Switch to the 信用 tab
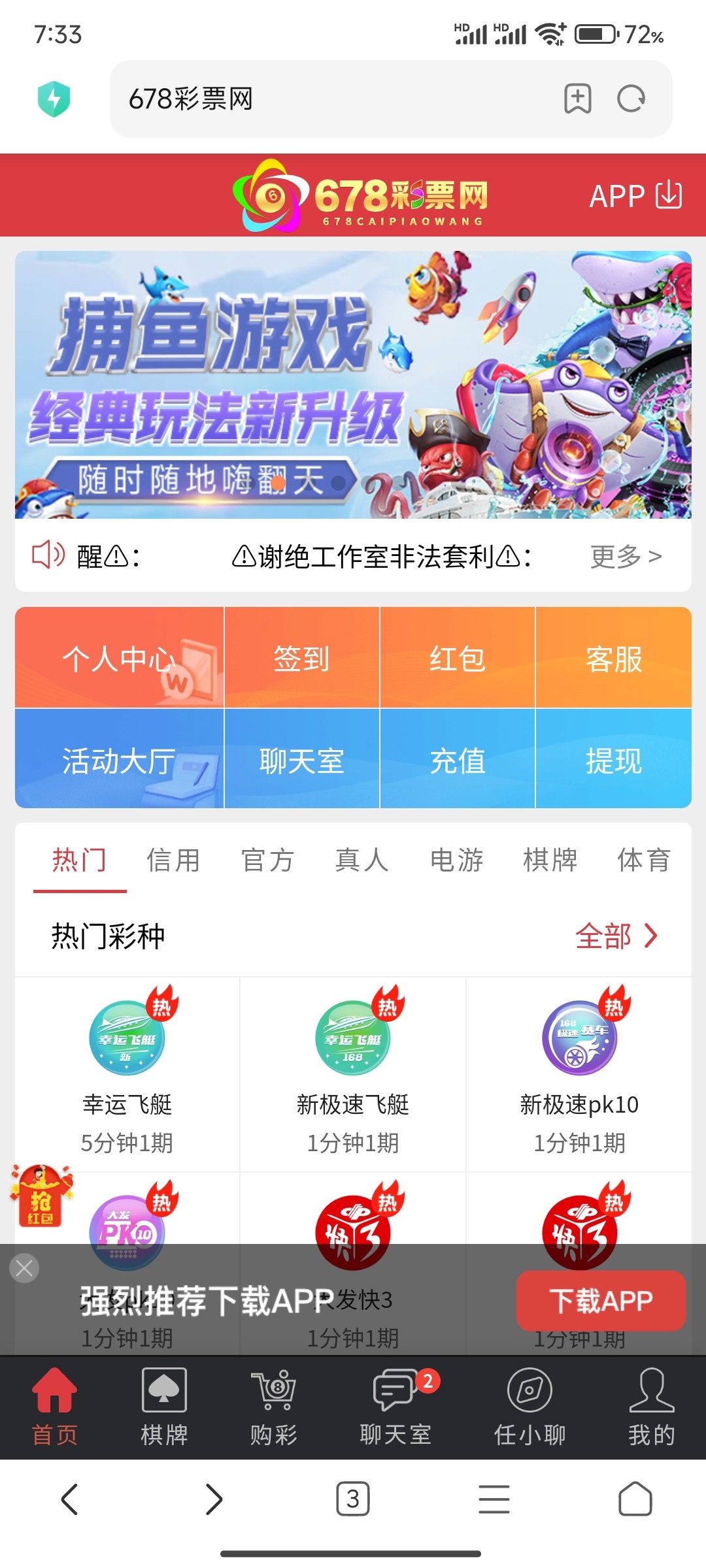The image size is (706, 1568). pyautogui.click(x=173, y=860)
